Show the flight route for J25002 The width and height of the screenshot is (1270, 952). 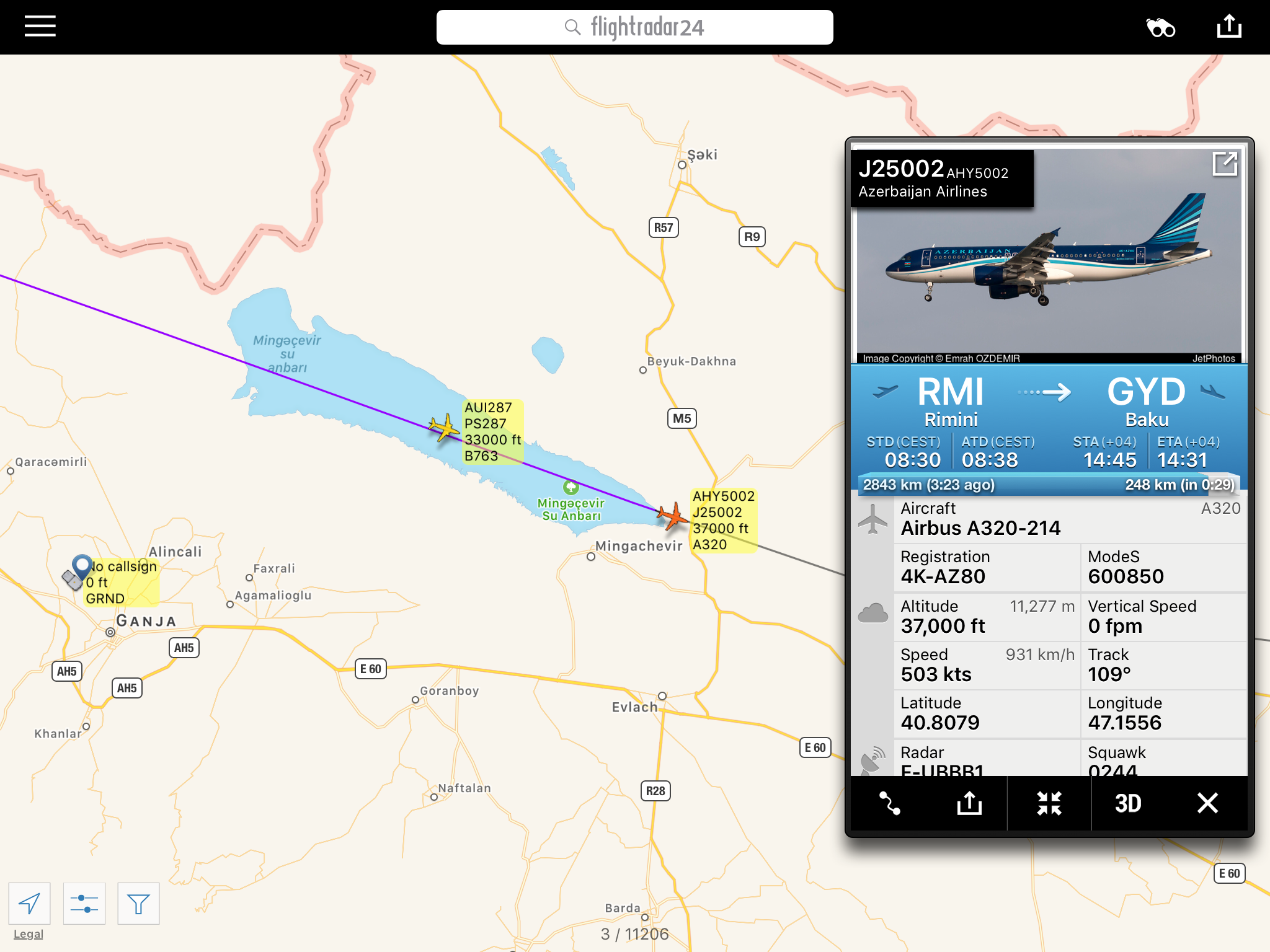[x=890, y=803]
